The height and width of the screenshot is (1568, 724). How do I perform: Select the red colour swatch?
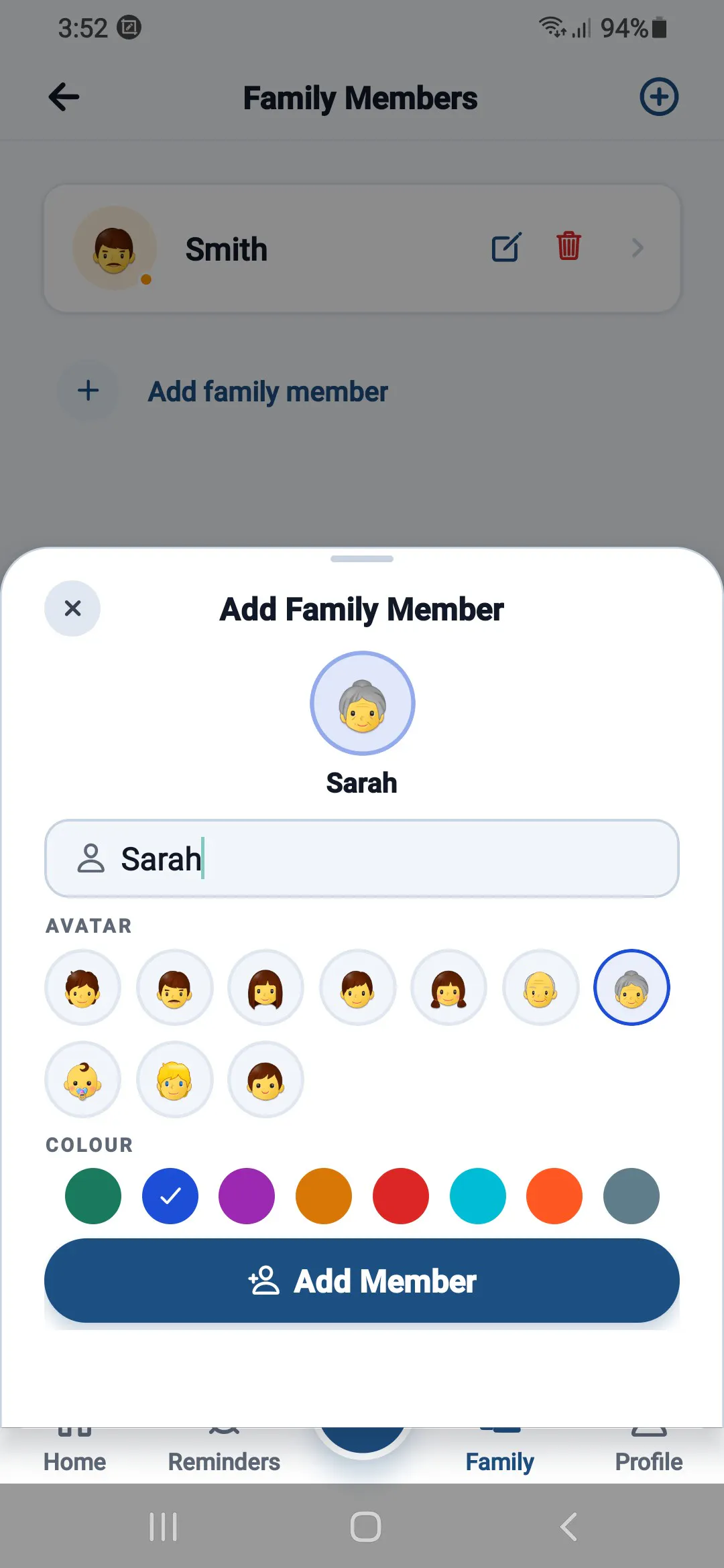point(401,1196)
